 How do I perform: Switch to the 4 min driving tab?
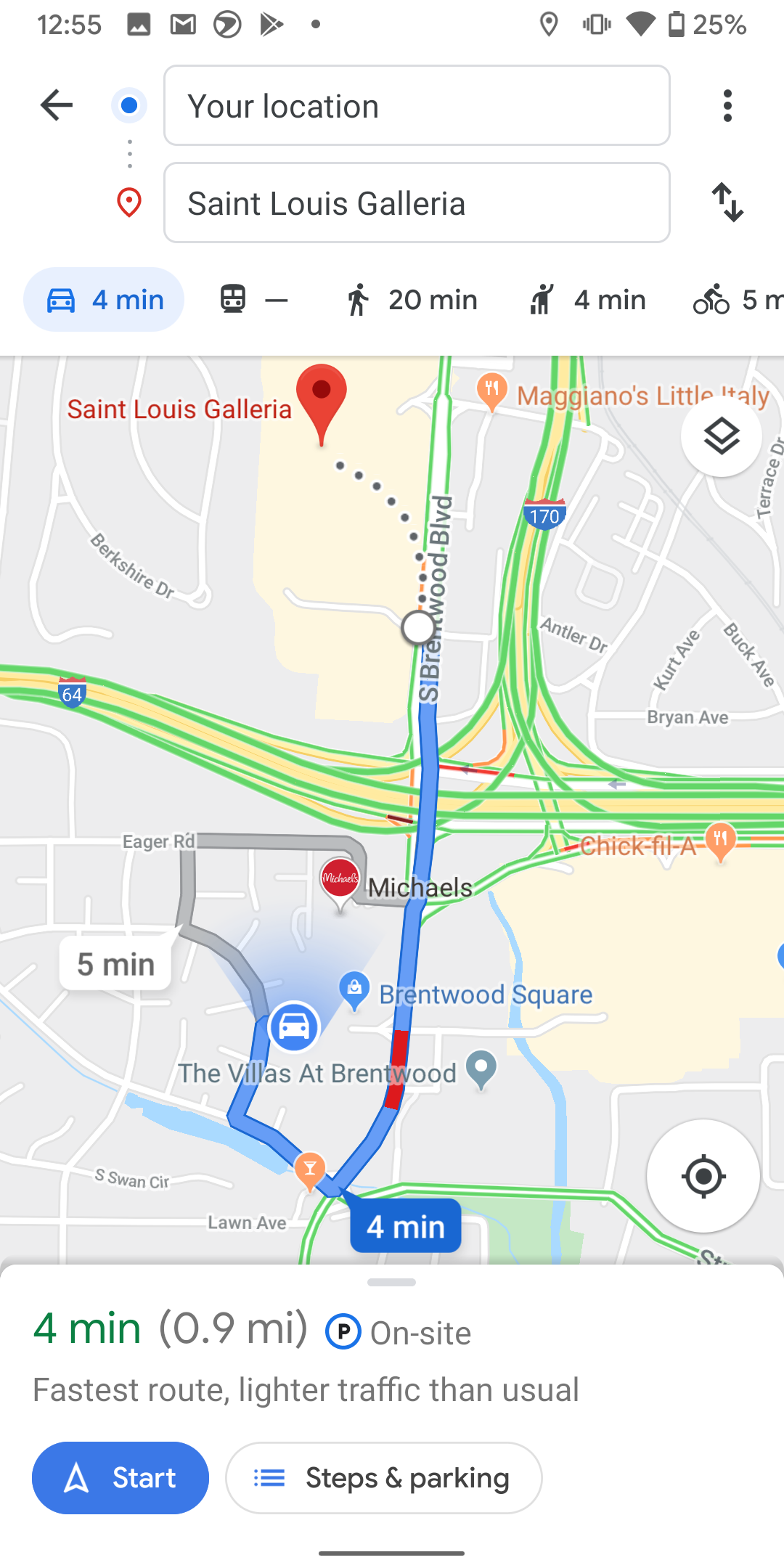(x=103, y=298)
